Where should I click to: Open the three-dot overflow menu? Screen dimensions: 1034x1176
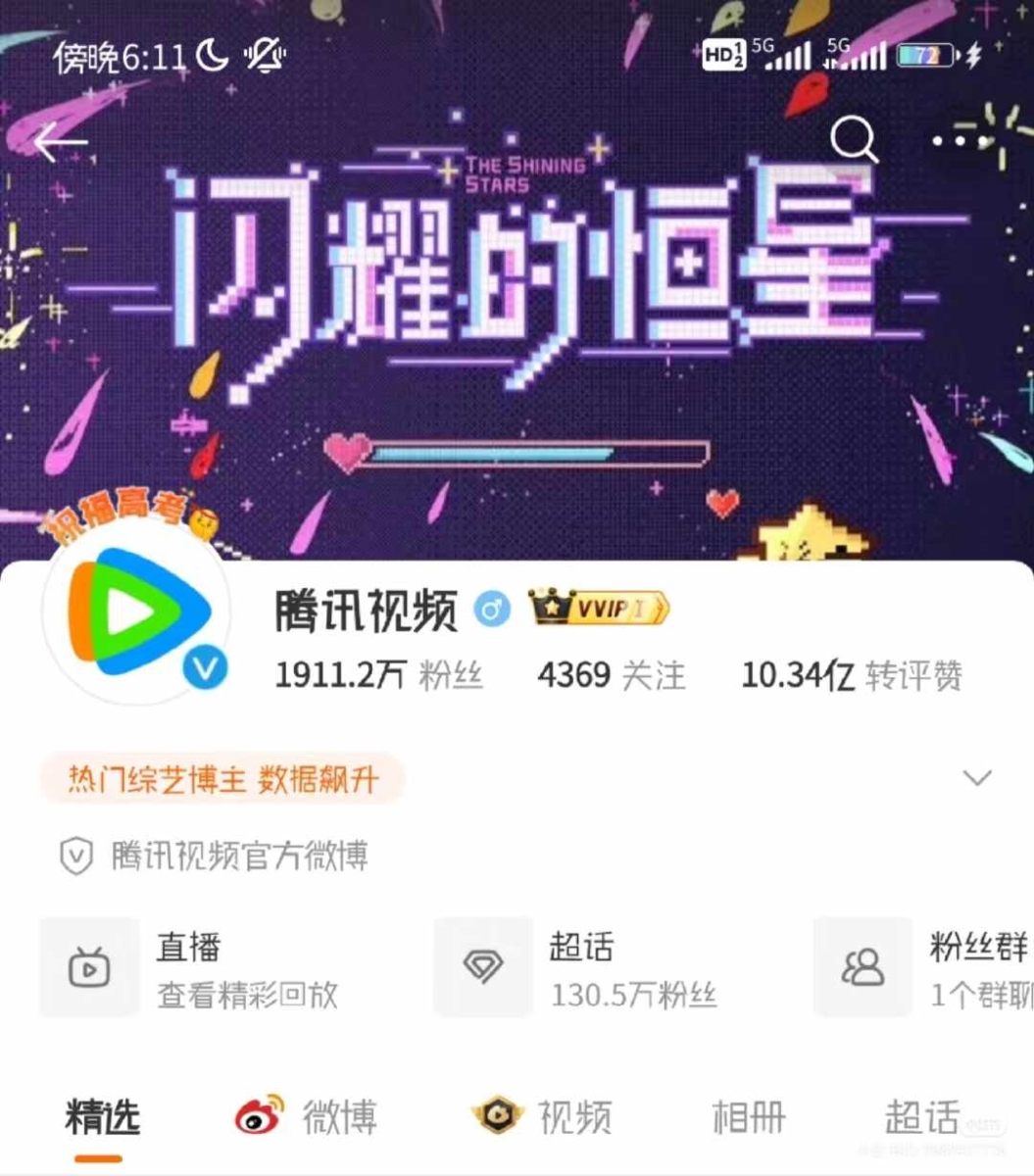click(x=959, y=142)
